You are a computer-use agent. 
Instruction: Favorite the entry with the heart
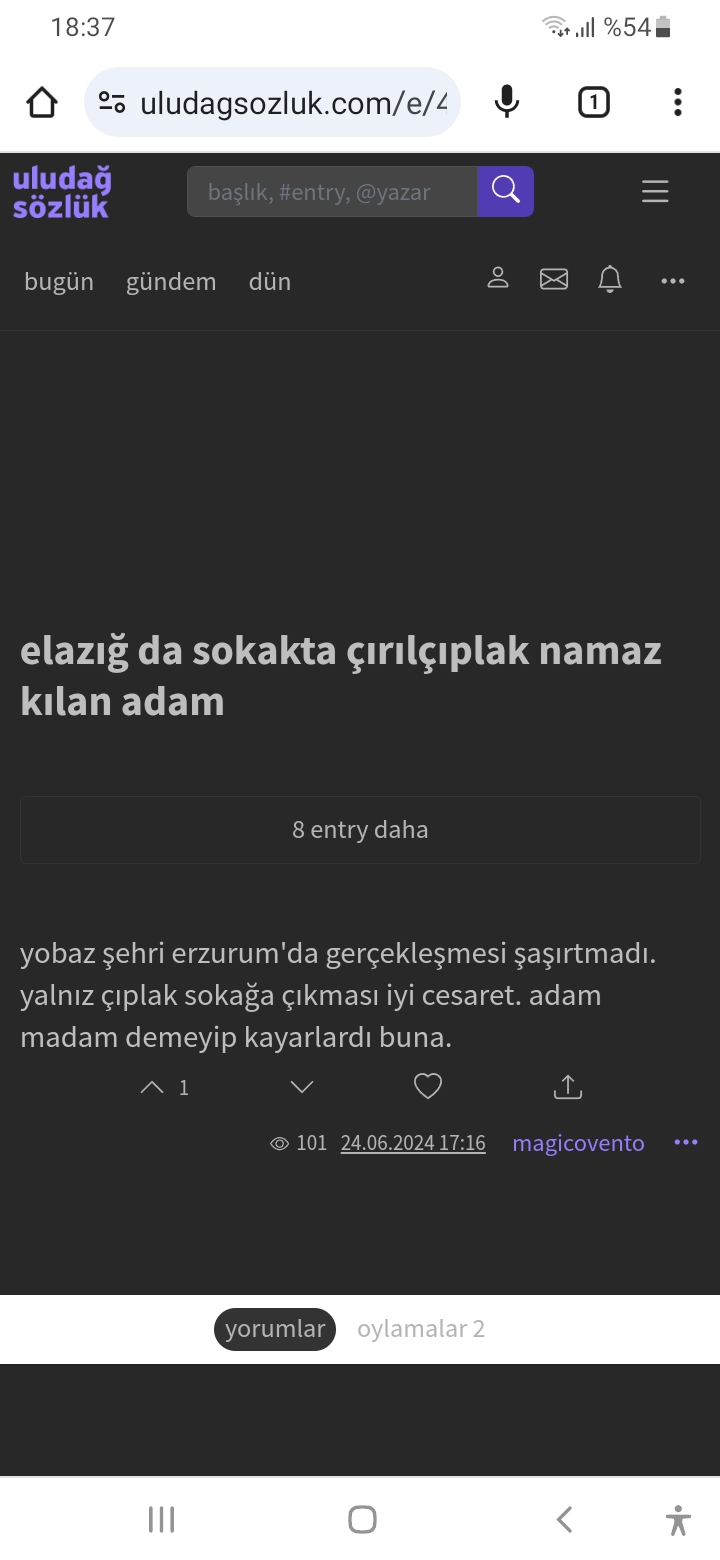coord(428,1086)
